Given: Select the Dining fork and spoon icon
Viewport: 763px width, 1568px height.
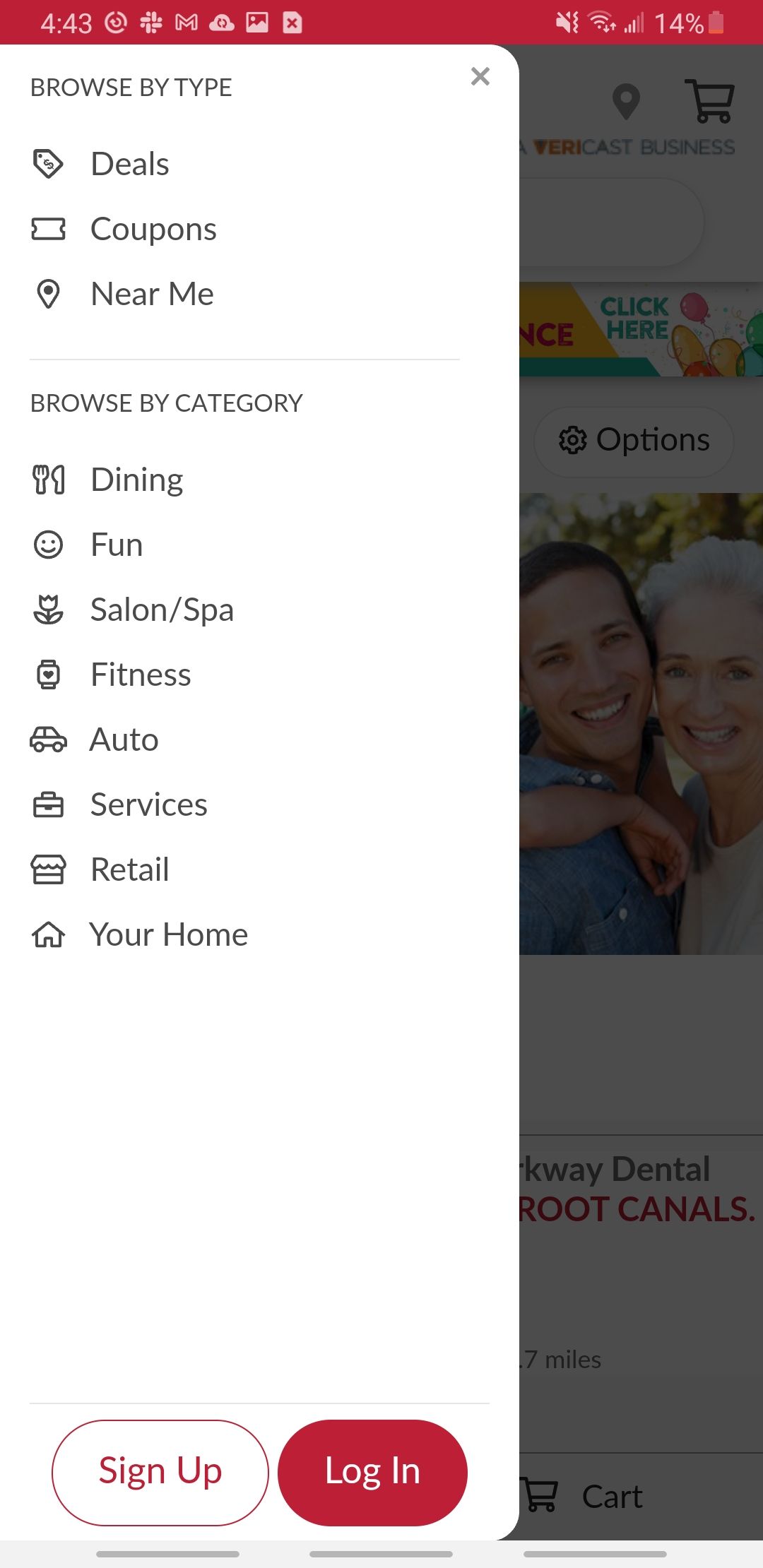Looking at the screenshot, I should click(48, 478).
